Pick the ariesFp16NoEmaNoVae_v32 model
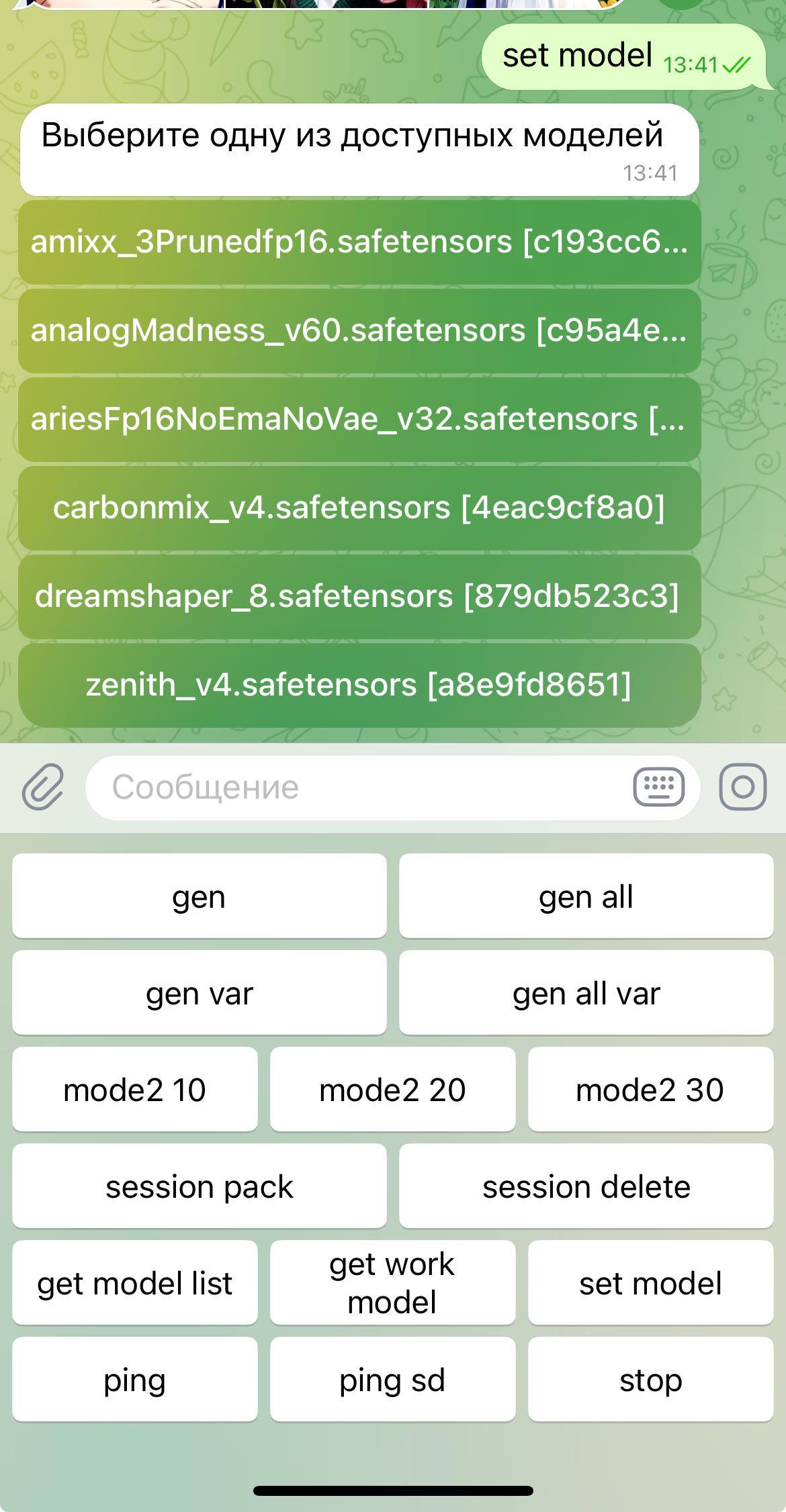Viewport: 786px width, 1512px height. coord(359,420)
